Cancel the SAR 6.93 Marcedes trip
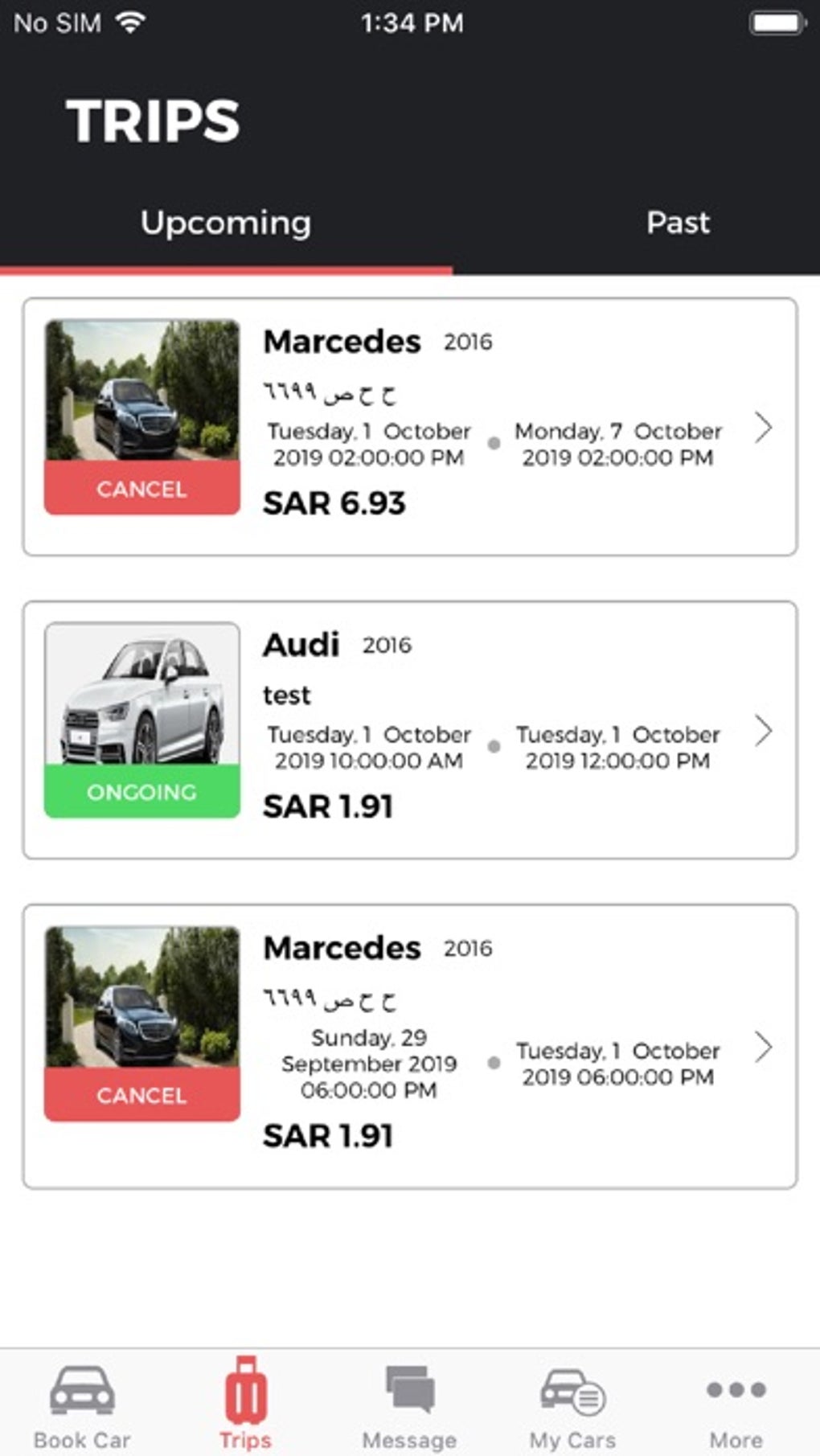Viewport: 820px width, 1456px height. coord(141,489)
